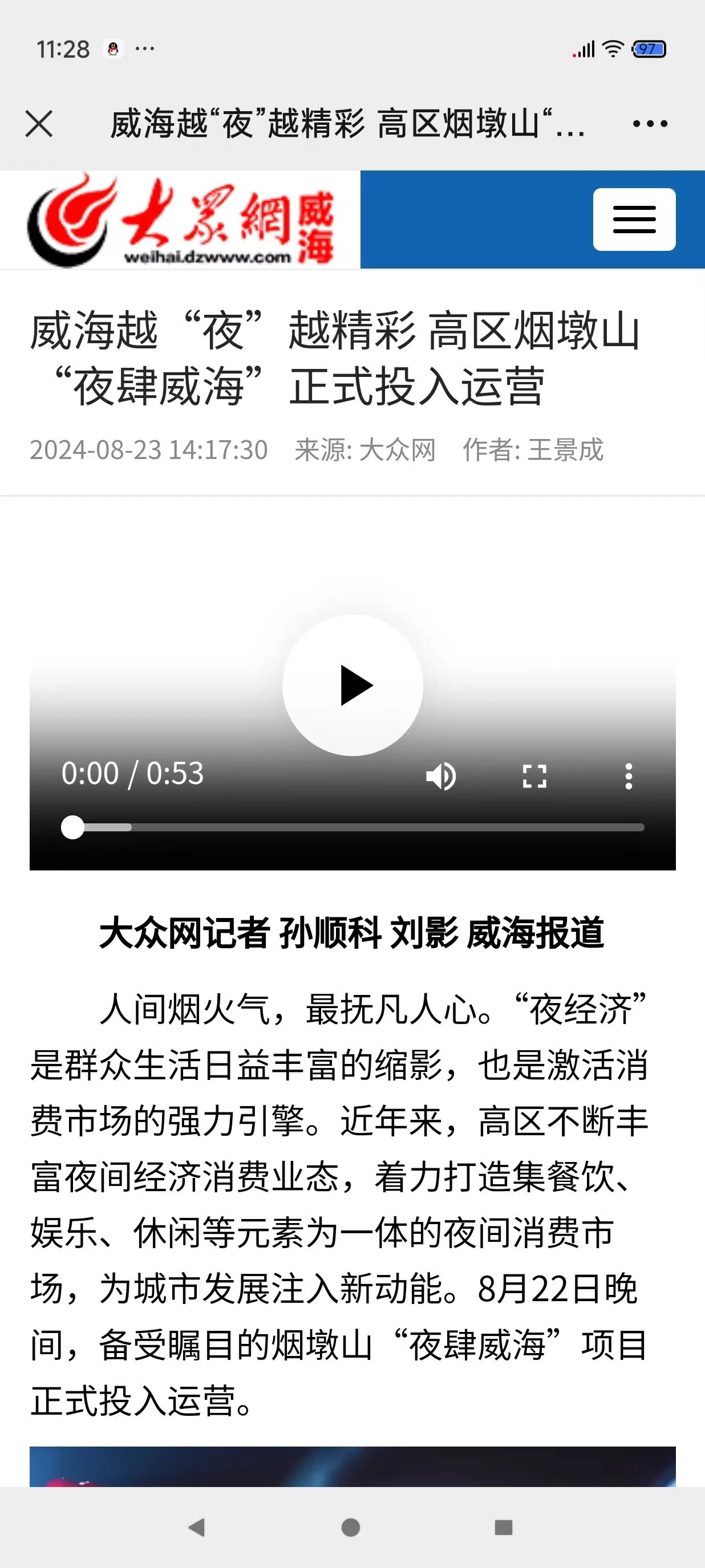Tap the system back button
The image size is (705, 1568).
point(196,1527)
